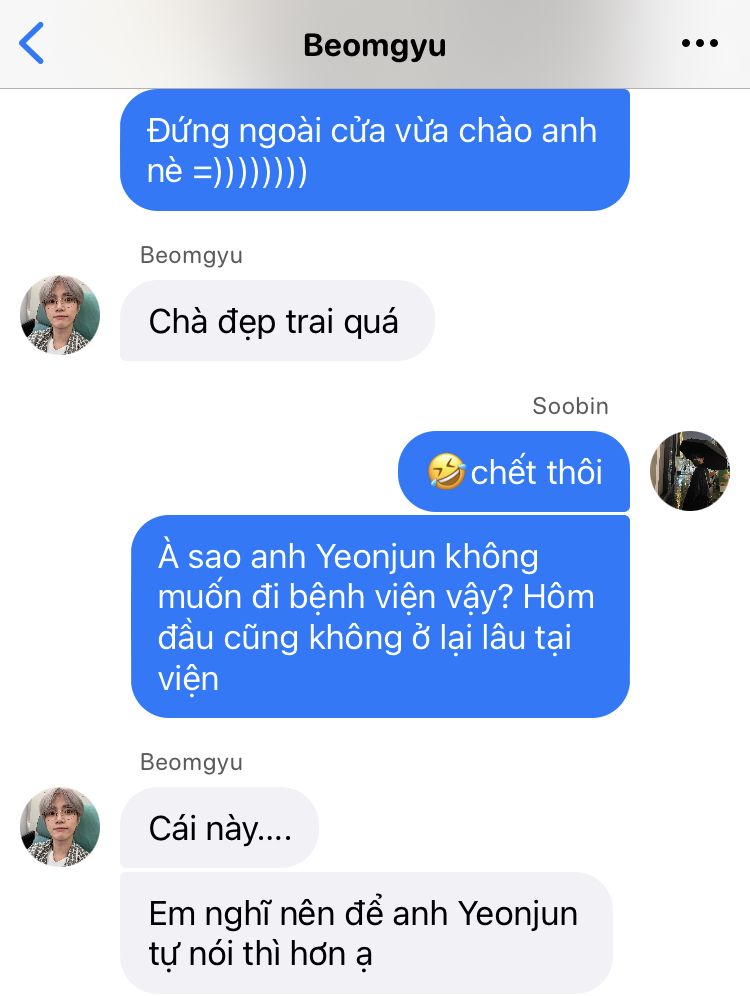The image size is (750, 996).
Task: Go back to the chat list
Action: tap(32, 45)
